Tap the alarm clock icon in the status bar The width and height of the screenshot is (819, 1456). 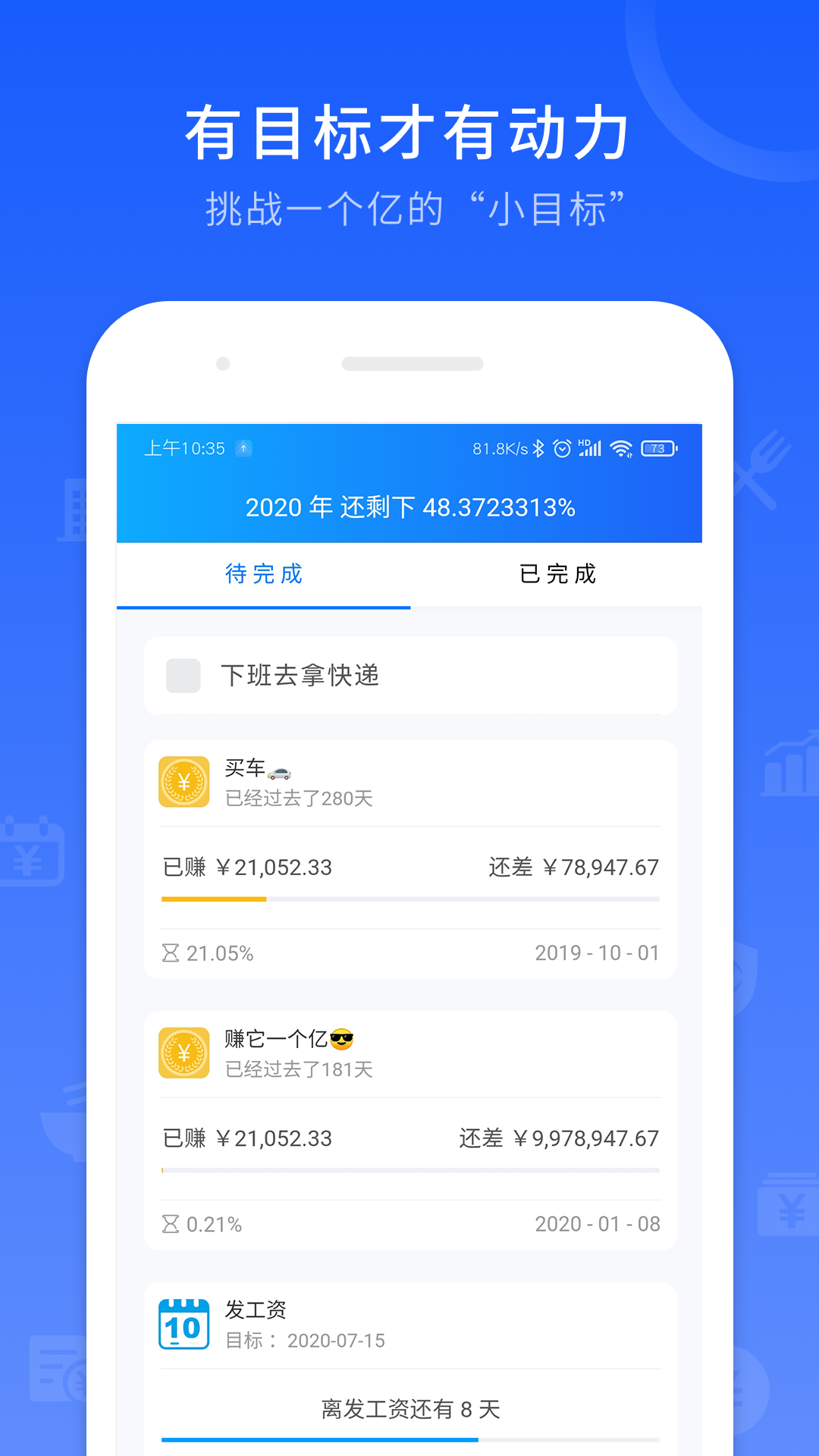point(562,448)
